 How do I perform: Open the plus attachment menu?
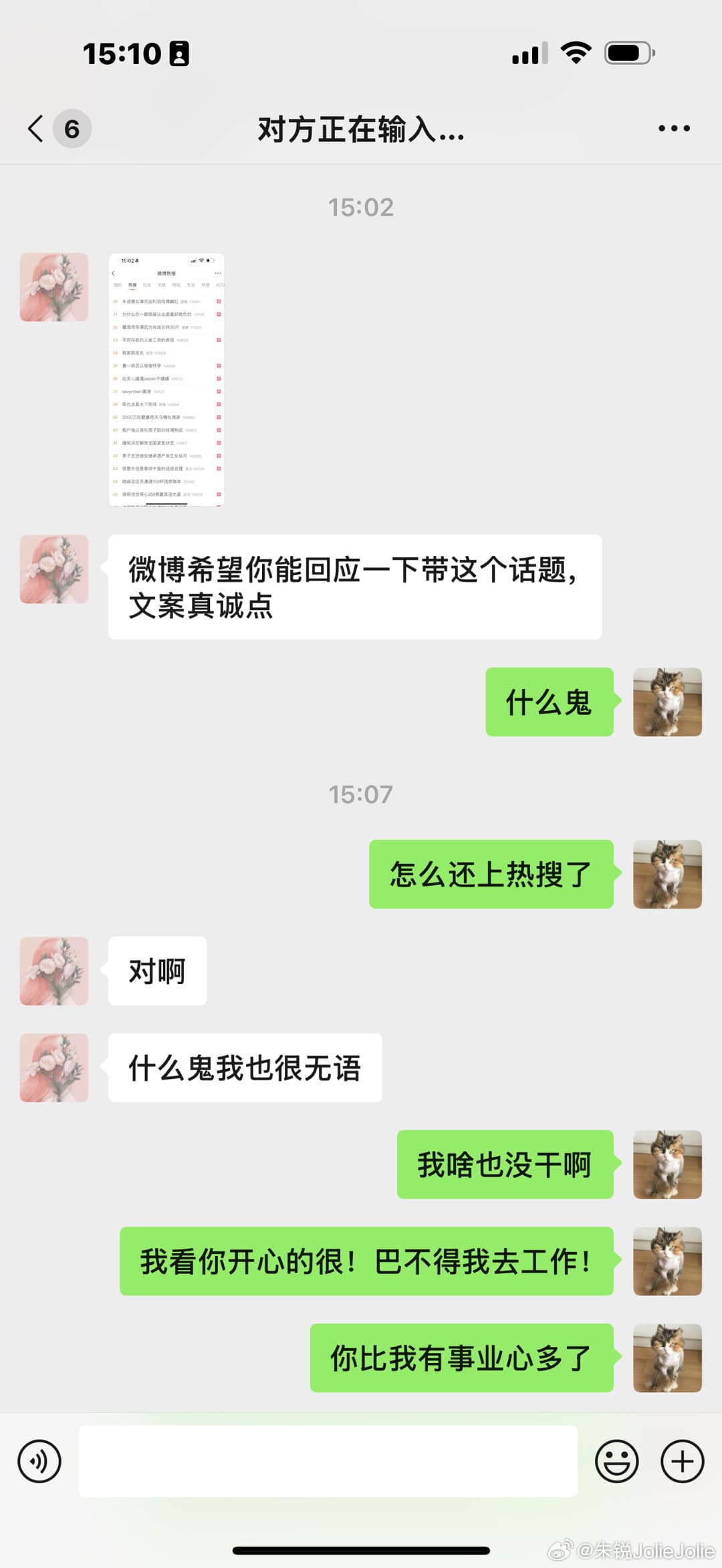coord(682,1461)
